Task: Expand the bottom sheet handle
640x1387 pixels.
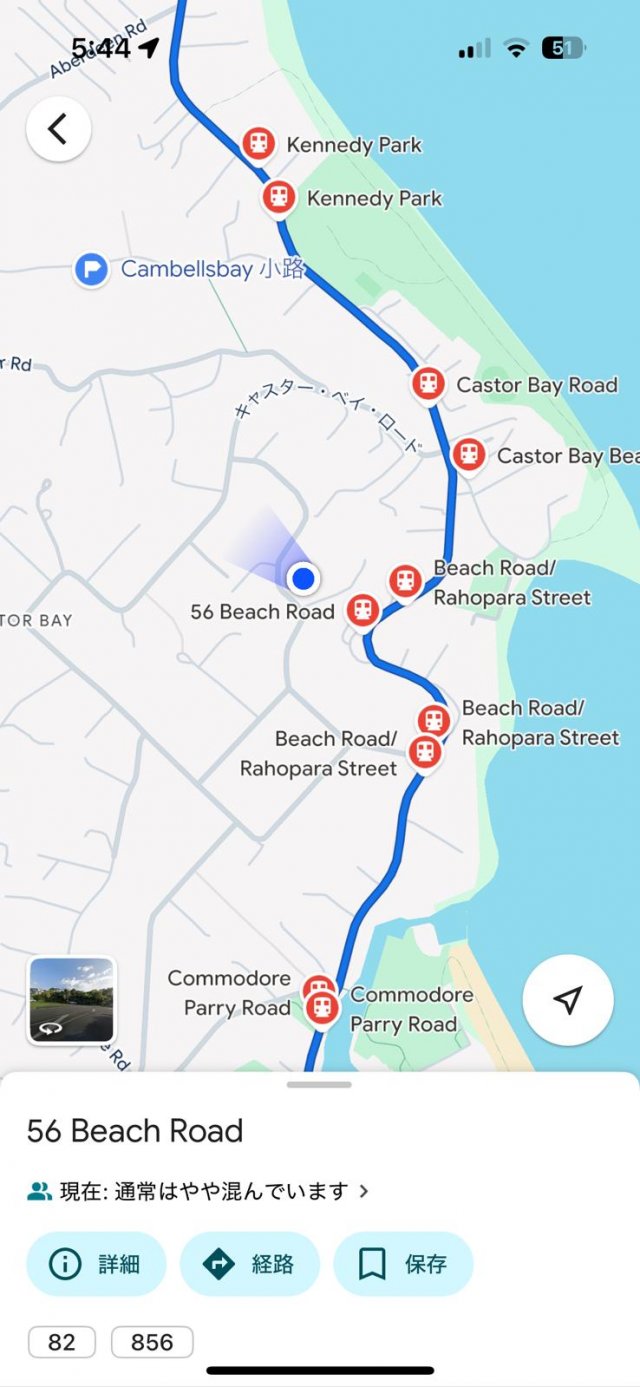Action: pyautogui.click(x=319, y=1084)
